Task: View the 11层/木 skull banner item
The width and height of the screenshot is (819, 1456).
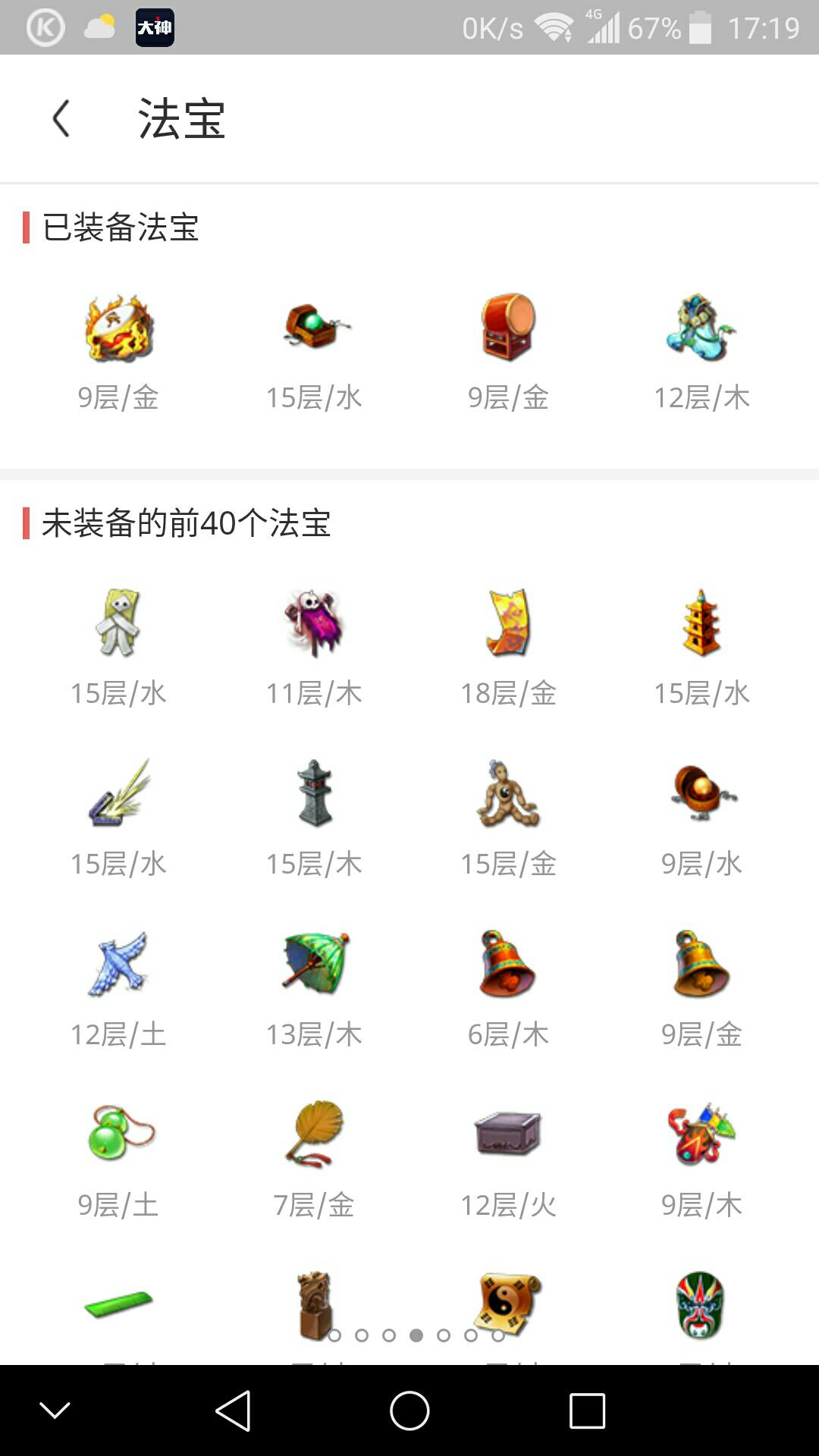Action: pos(314,623)
